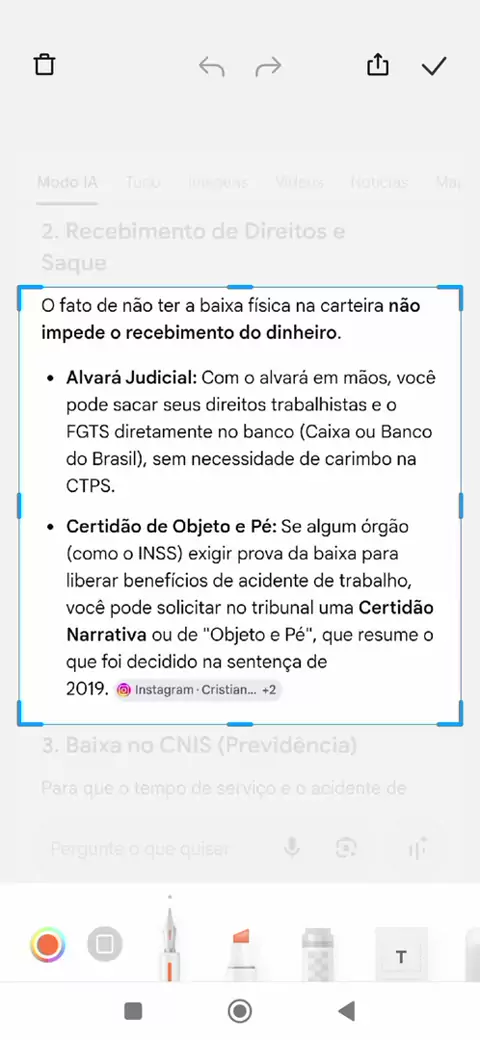Go back with the system back button
This screenshot has width=480, height=1040.
click(x=346, y=1011)
